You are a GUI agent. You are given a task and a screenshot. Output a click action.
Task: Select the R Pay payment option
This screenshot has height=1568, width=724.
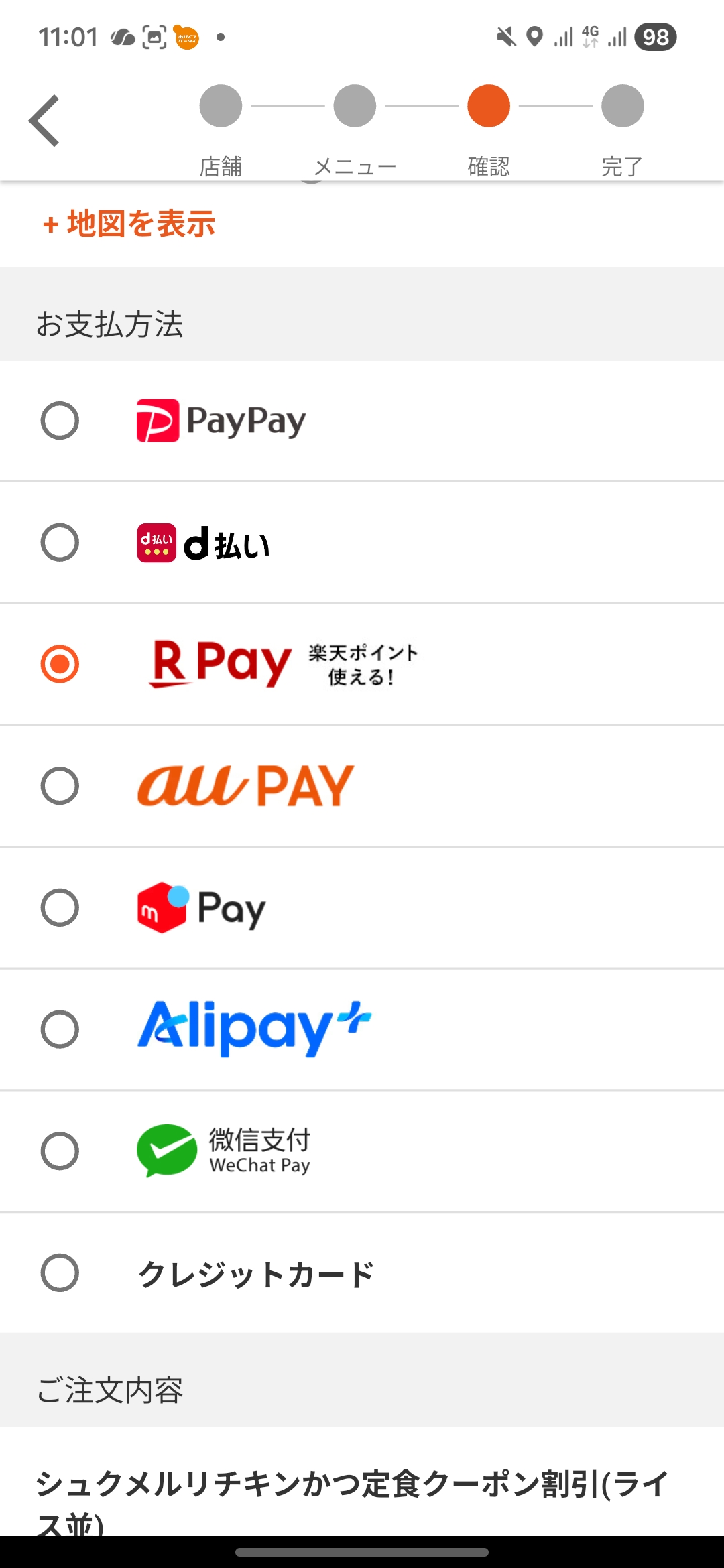pyautogui.click(x=60, y=664)
